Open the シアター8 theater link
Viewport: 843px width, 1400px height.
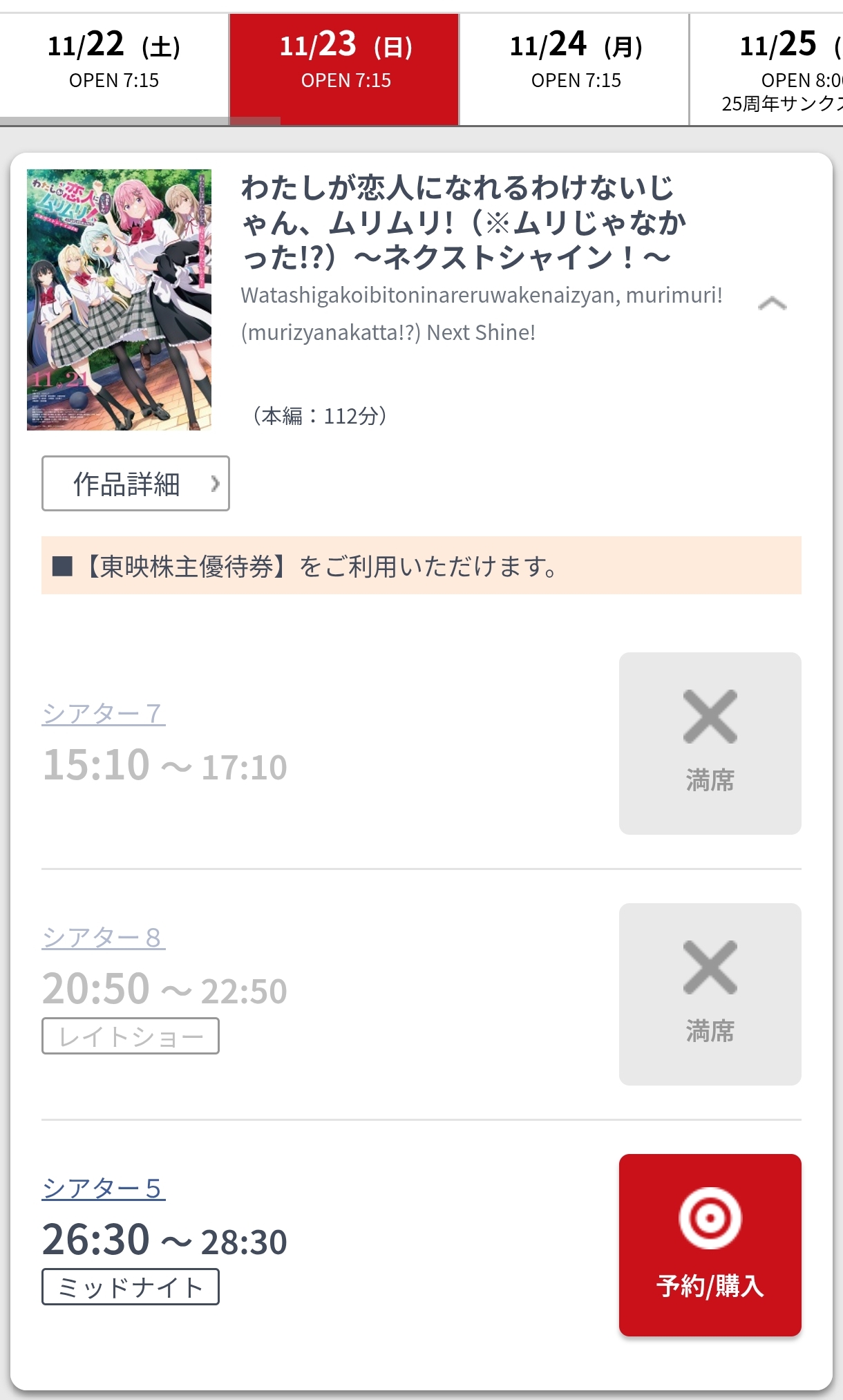(x=104, y=937)
